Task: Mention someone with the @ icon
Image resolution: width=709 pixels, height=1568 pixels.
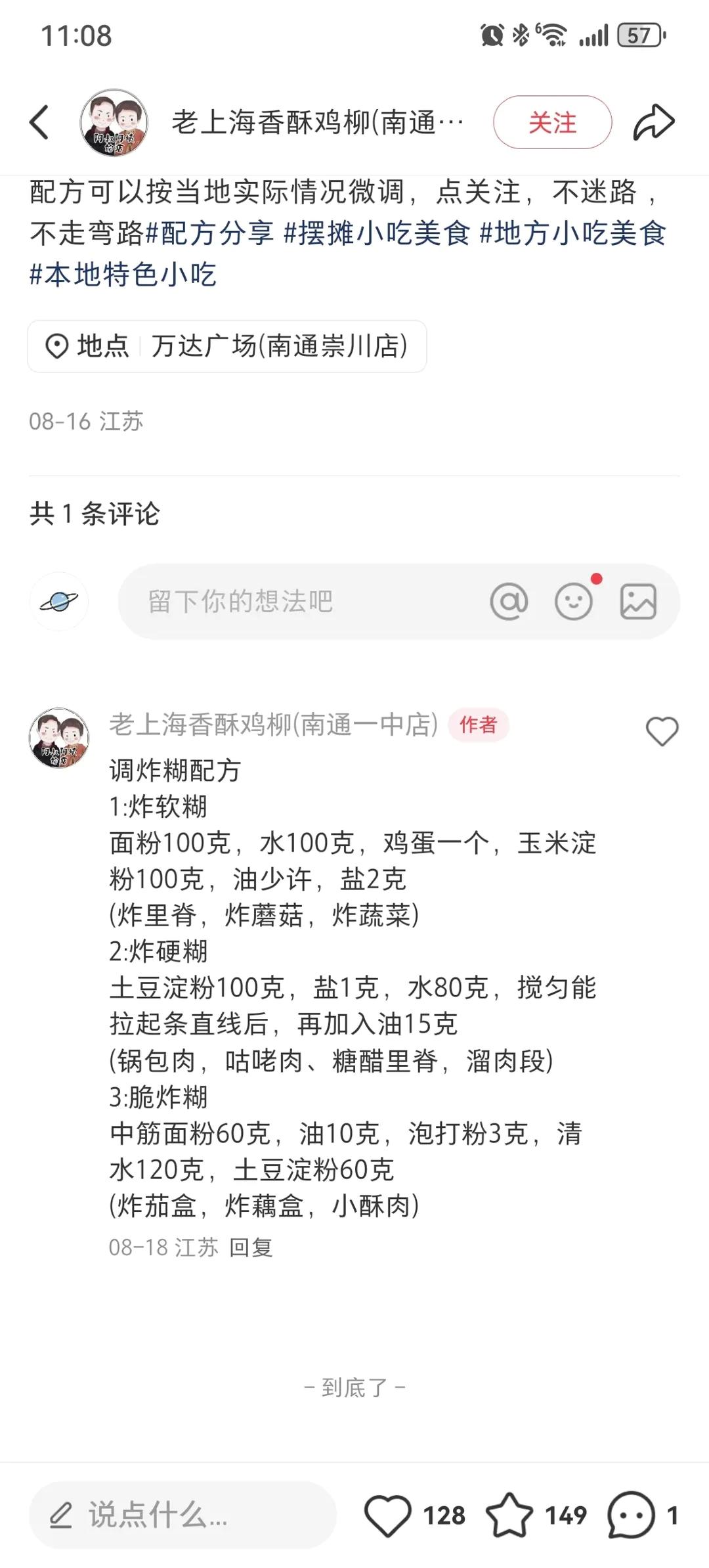Action: click(509, 601)
